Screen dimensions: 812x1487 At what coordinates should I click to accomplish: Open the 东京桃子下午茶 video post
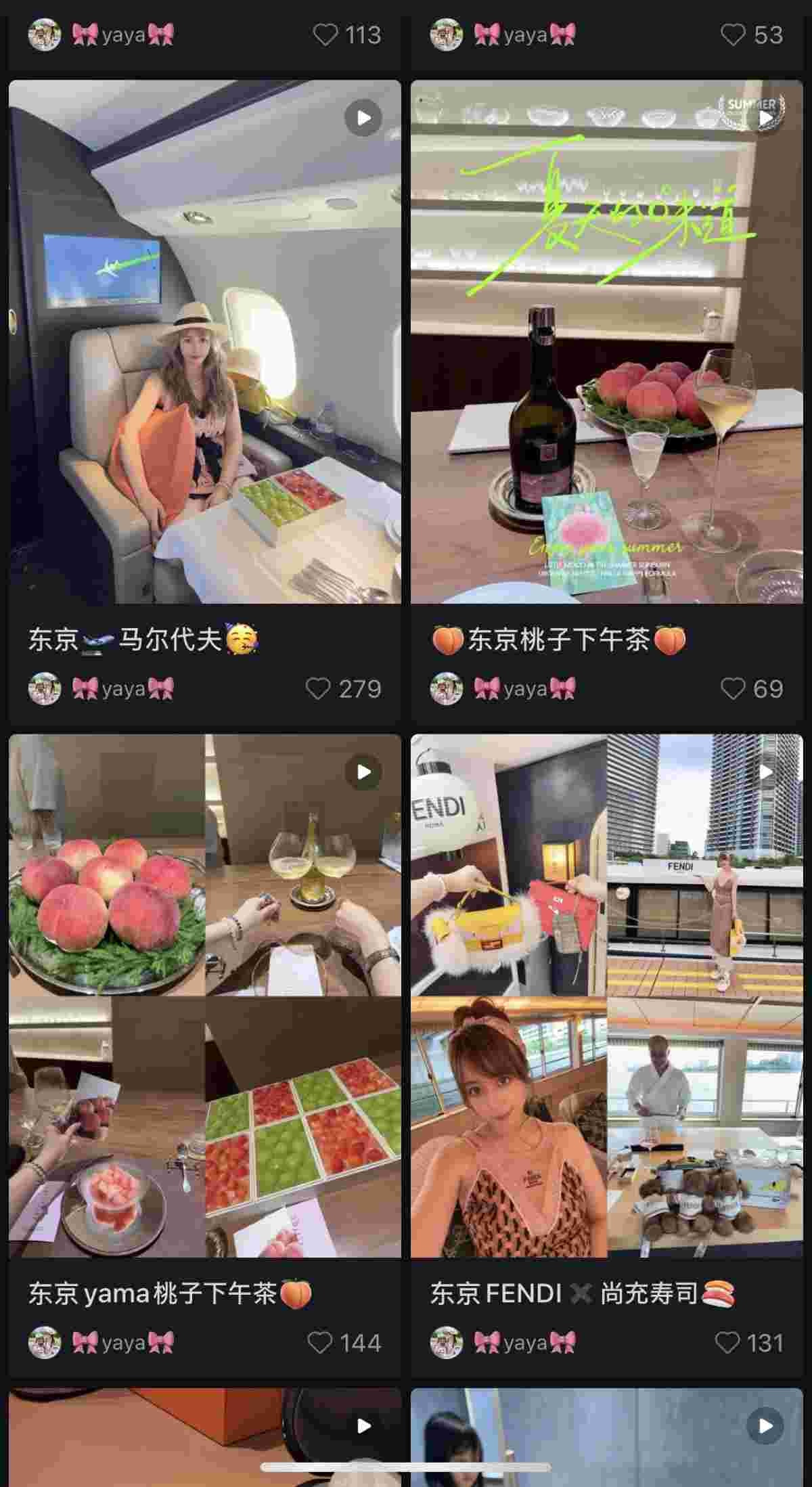pyautogui.click(x=607, y=342)
